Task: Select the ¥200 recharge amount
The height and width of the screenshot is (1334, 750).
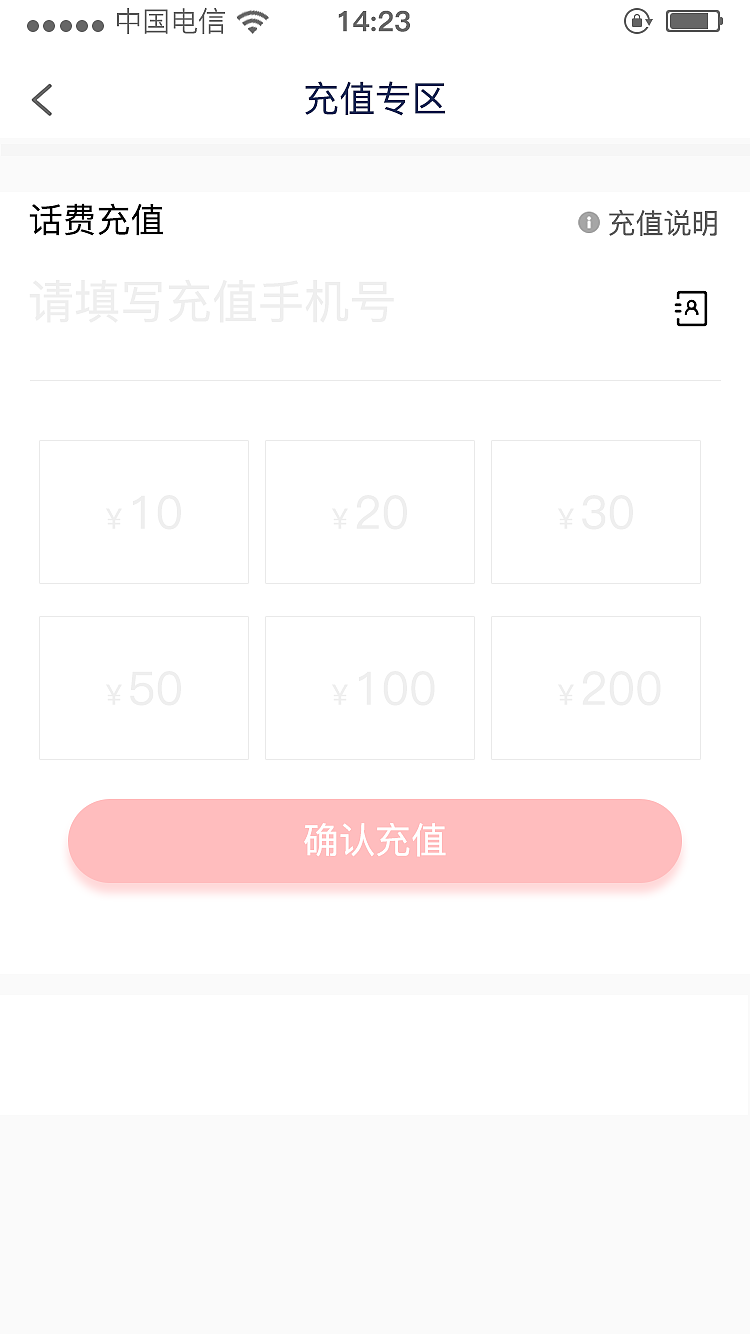Action: [x=595, y=688]
